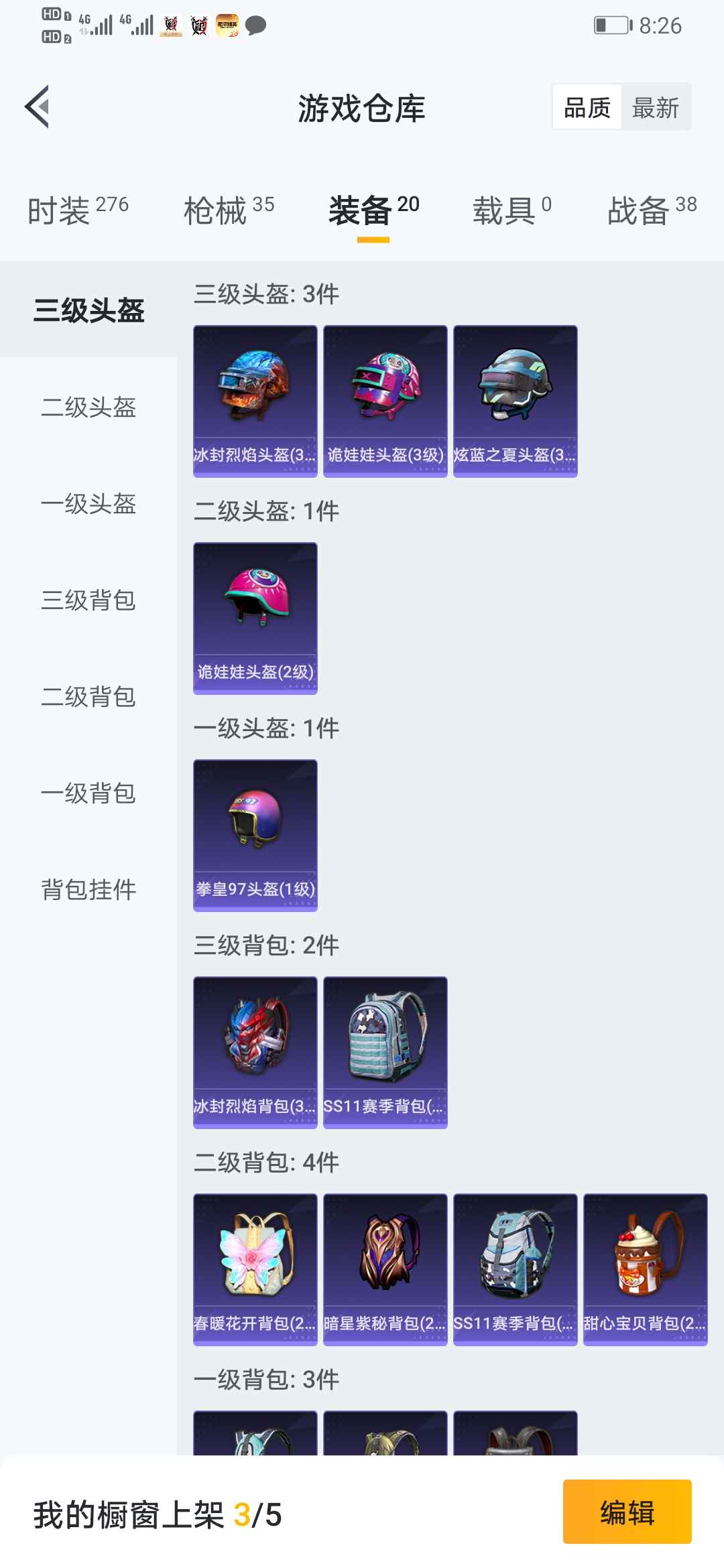The width and height of the screenshot is (724, 1568).
Task: Open the 春暖花开背包 item
Action: (x=255, y=1269)
